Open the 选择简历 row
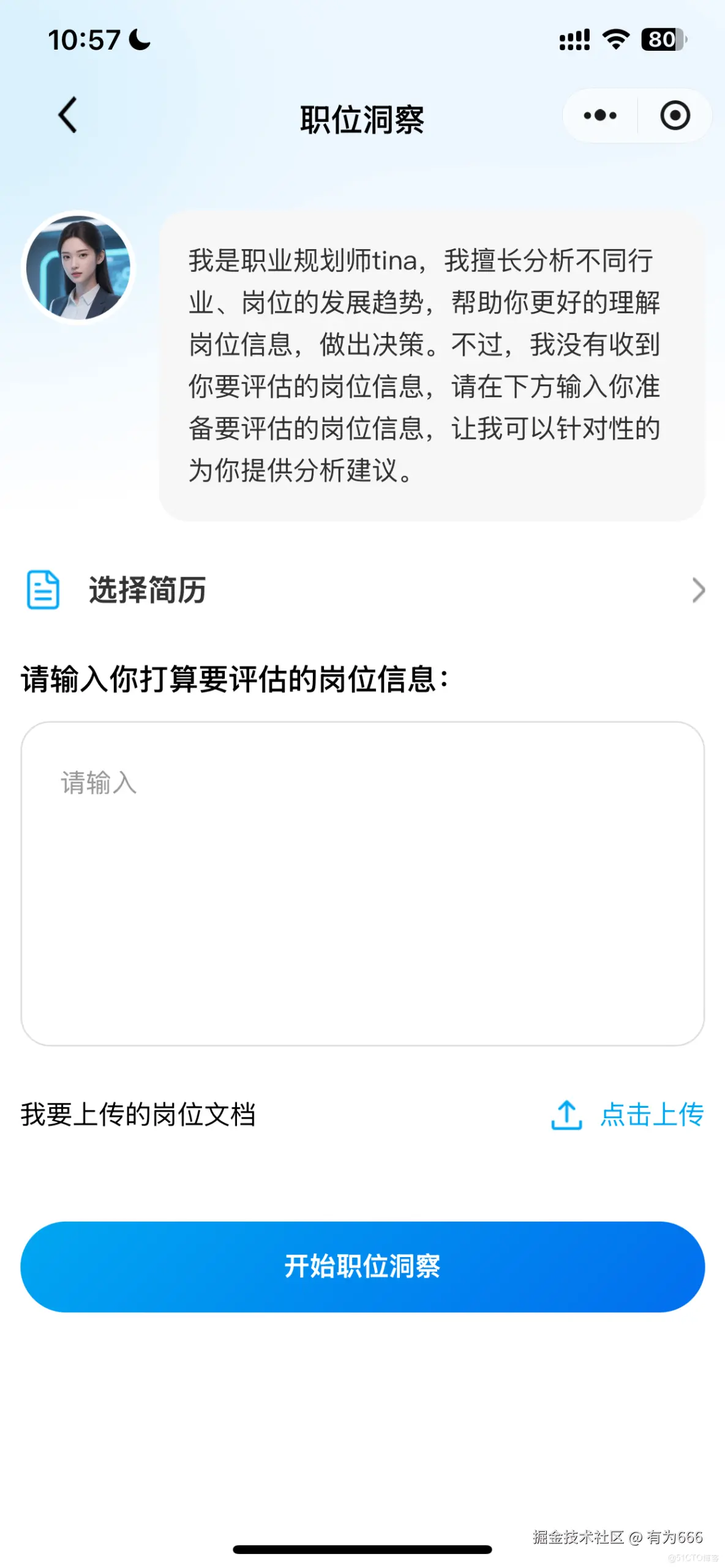The height and width of the screenshot is (1568, 725). tap(362, 590)
